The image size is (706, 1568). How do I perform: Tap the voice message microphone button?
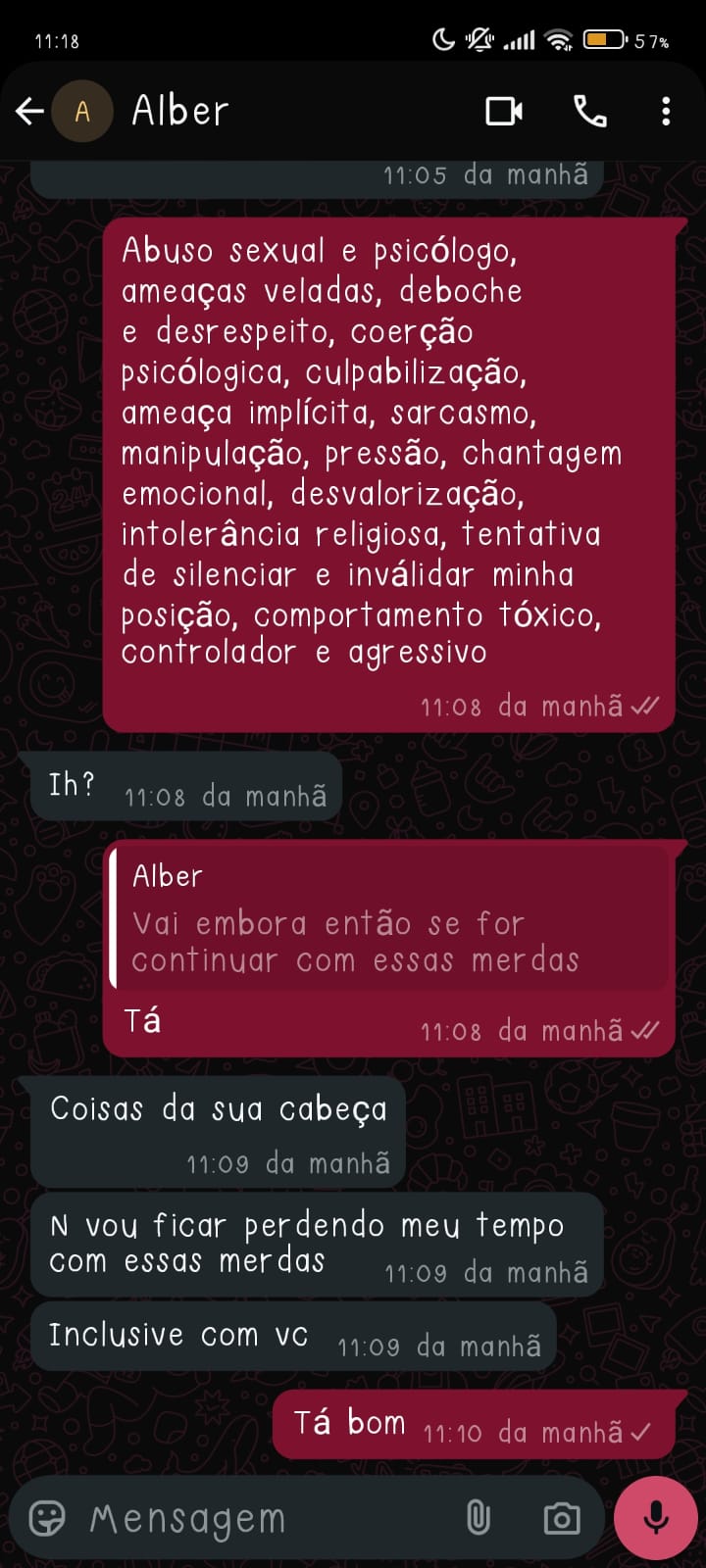(x=655, y=1518)
